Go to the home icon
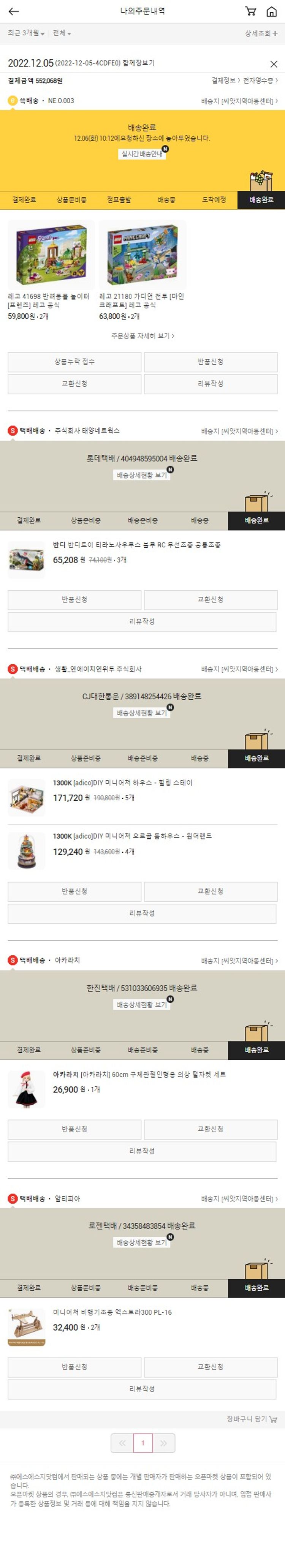This screenshot has height=1568, width=285. [x=271, y=11]
